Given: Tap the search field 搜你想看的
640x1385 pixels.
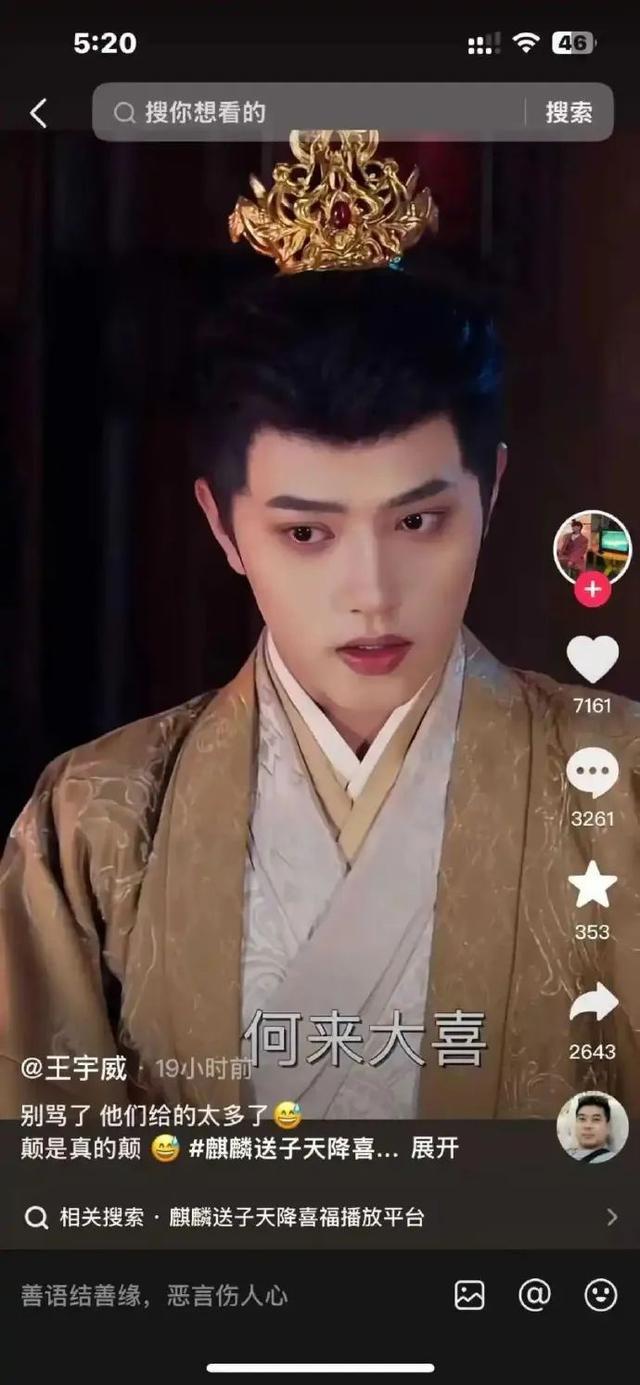Looking at the screenshot, I should tap(310, 112).
